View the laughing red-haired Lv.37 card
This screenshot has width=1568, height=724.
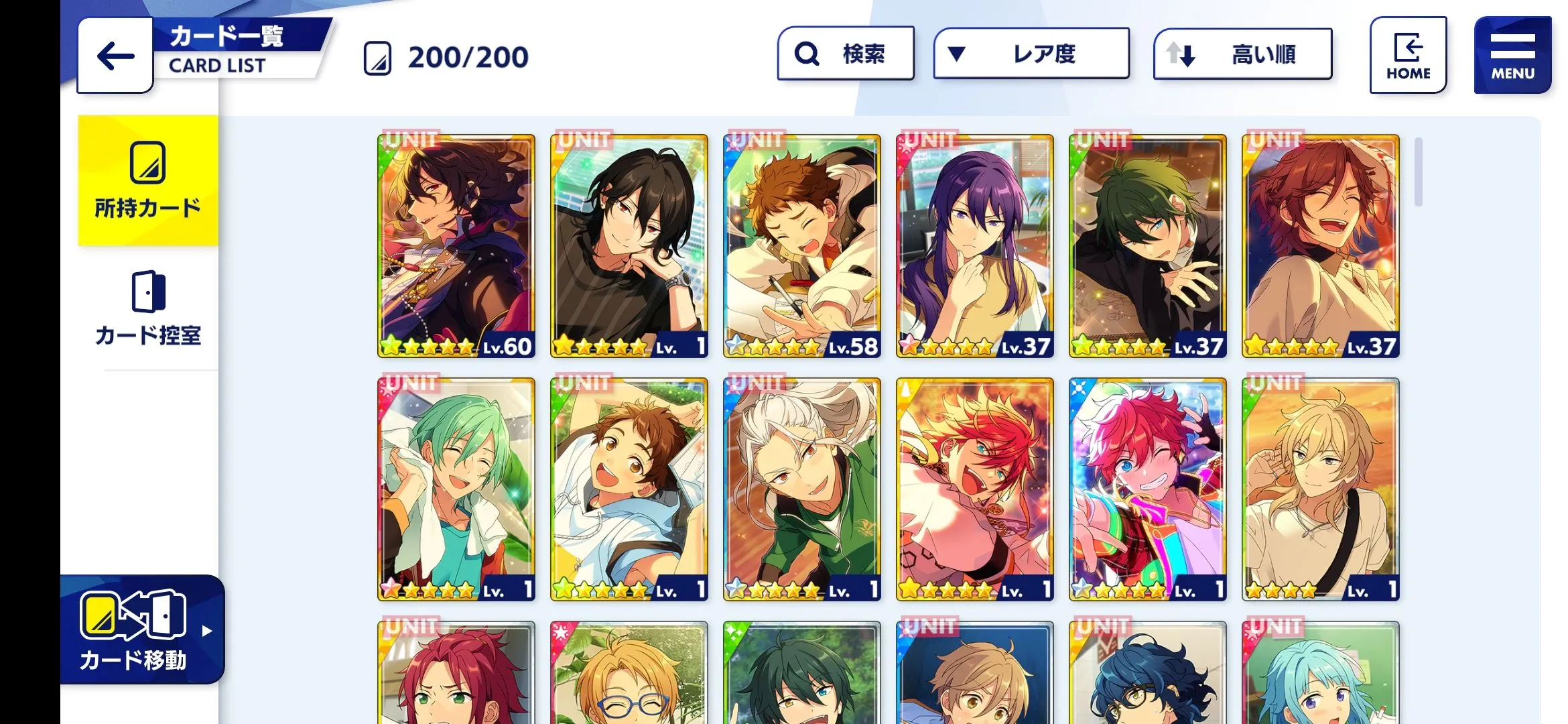click(x=1321, y=246)
